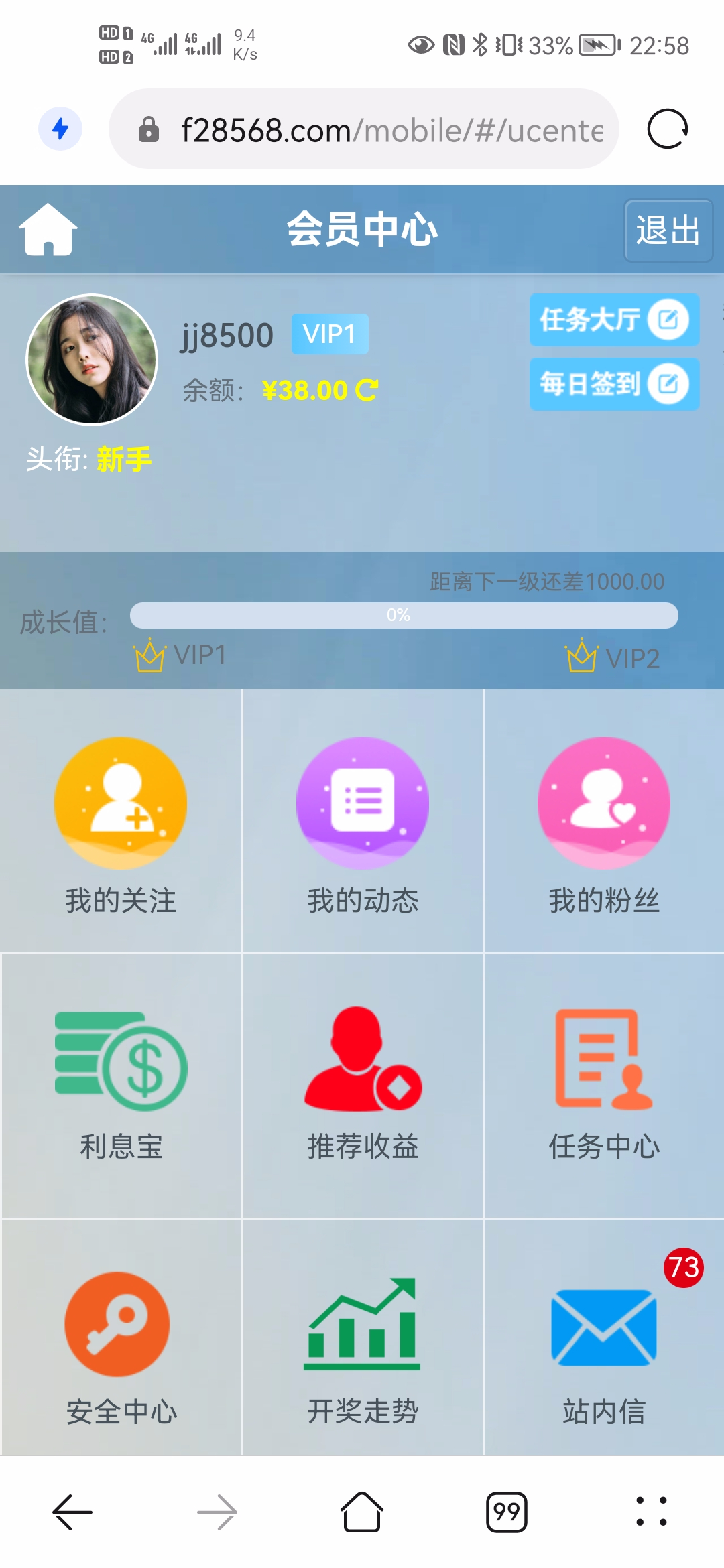This screenshot has height=1568, width=724.
Task: Open 我的关注 following list
Action: tap(121, 824)
